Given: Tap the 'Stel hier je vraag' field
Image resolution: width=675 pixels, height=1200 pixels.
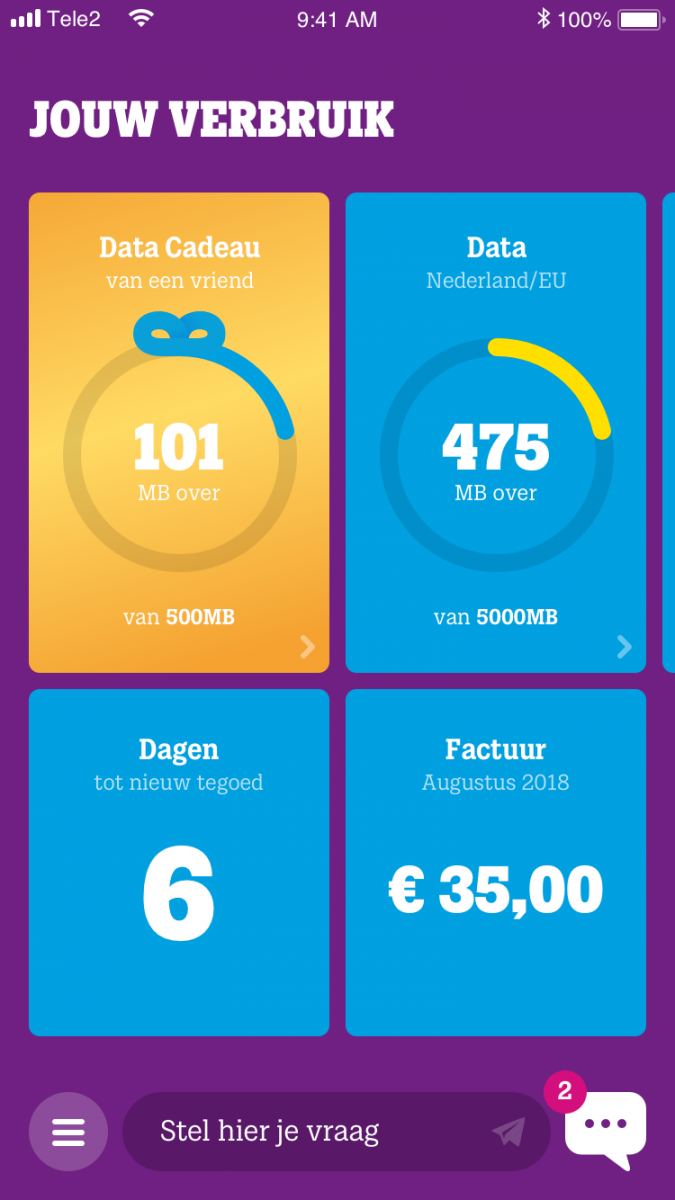Looking at the screenshot, I should (336, 1132).
